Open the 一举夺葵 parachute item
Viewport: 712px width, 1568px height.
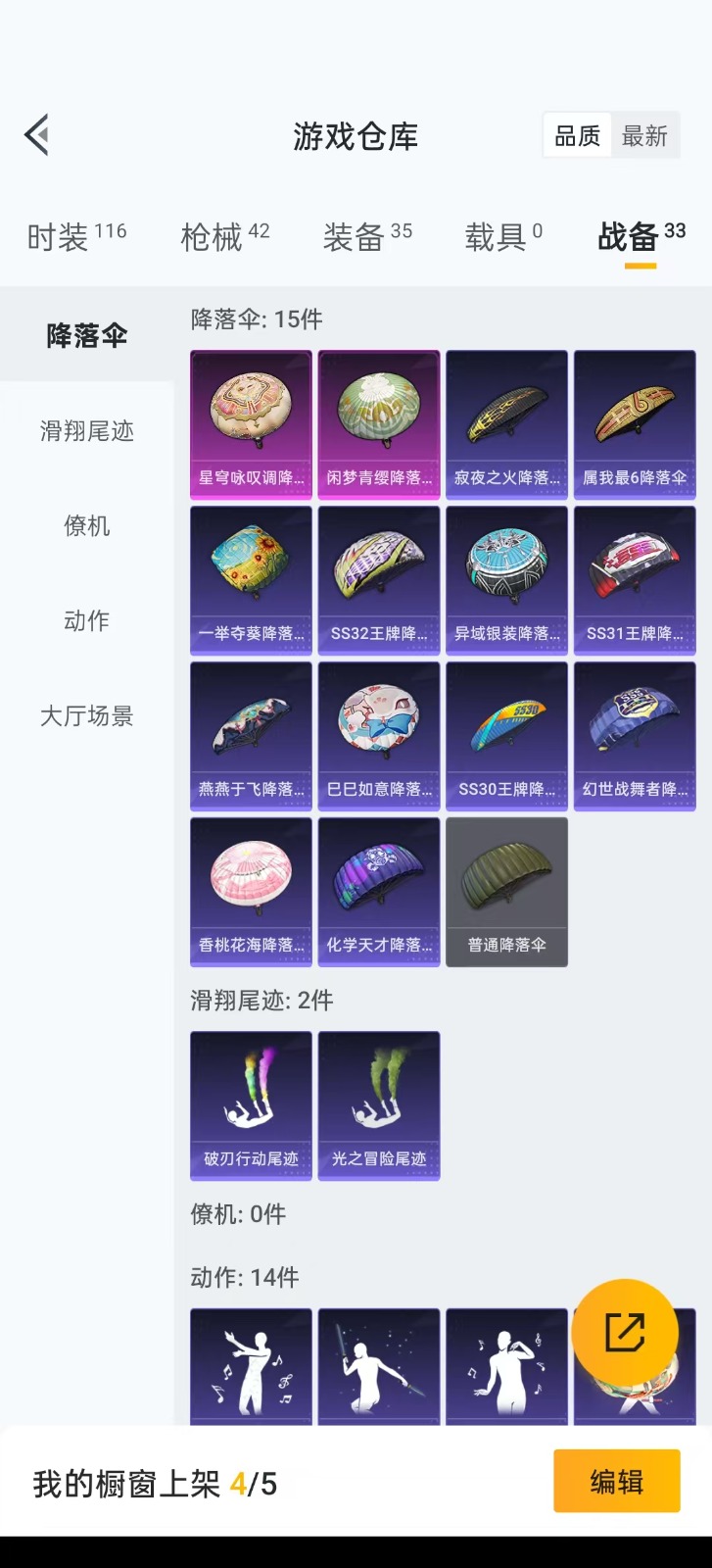(x=251, y=580)
